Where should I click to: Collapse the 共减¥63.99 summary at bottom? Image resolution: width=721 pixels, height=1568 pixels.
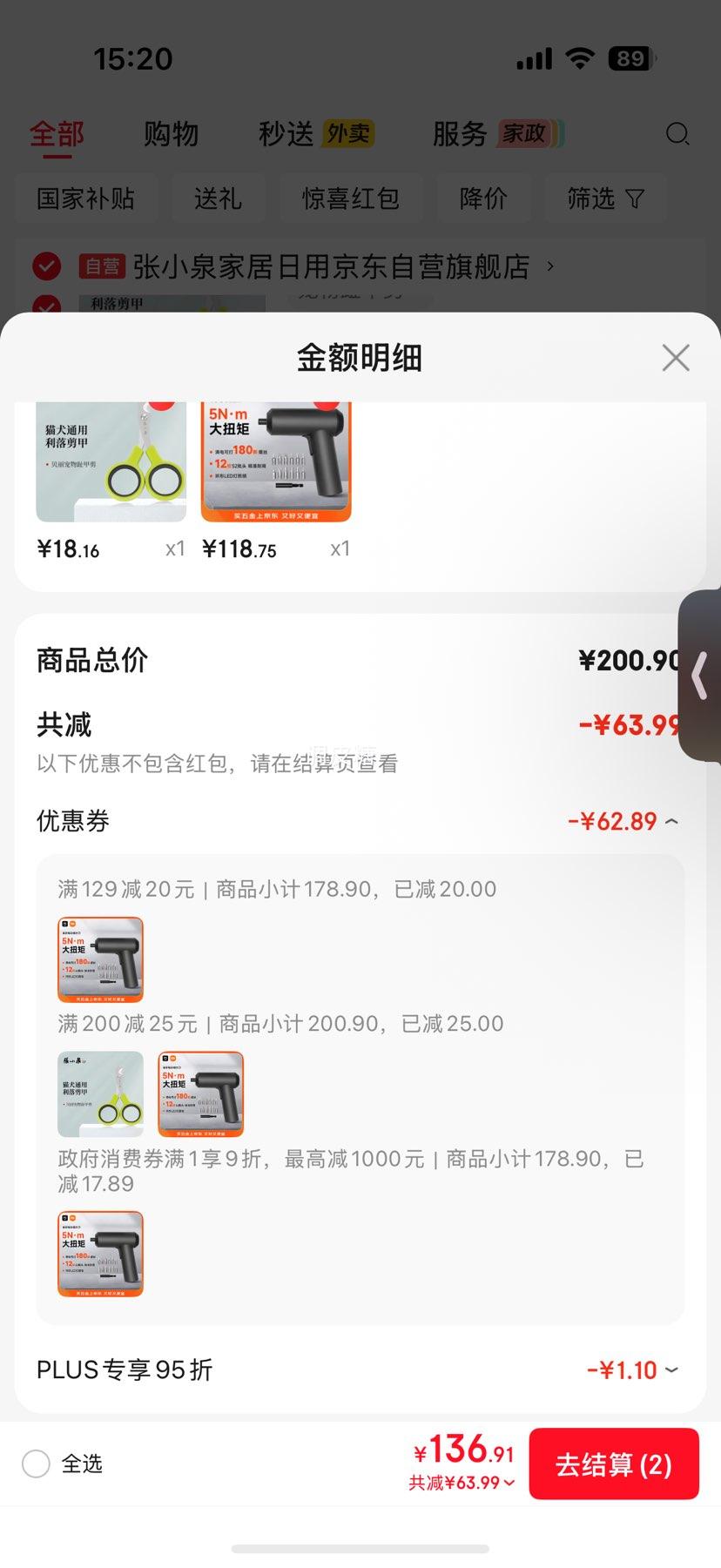pyautogui.click(x=462, y=1483)
